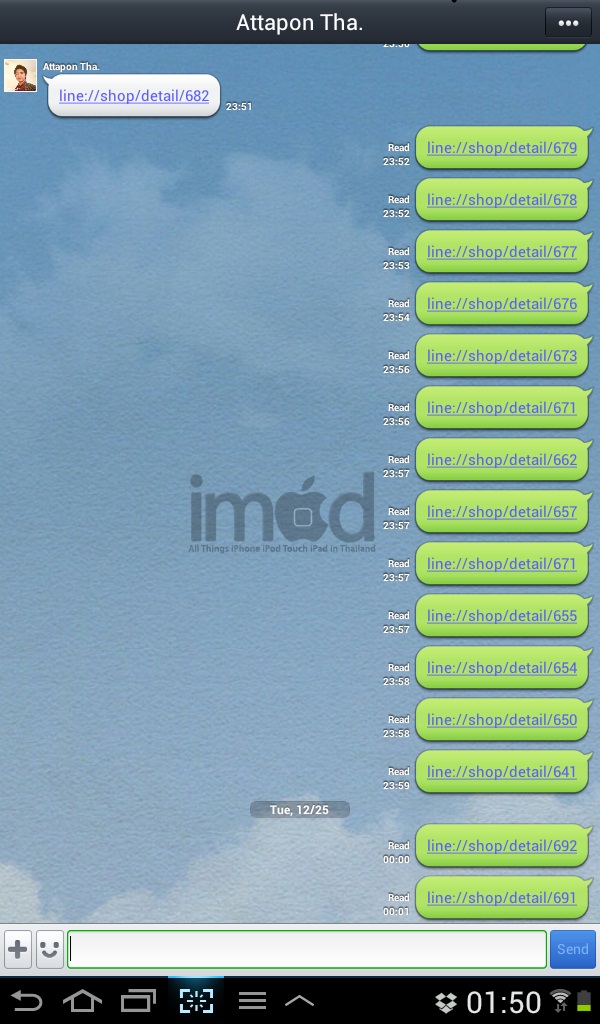Tap the plus attach icon
Image resolution: width=600 pixels, height=1024 pixels.
18,949
